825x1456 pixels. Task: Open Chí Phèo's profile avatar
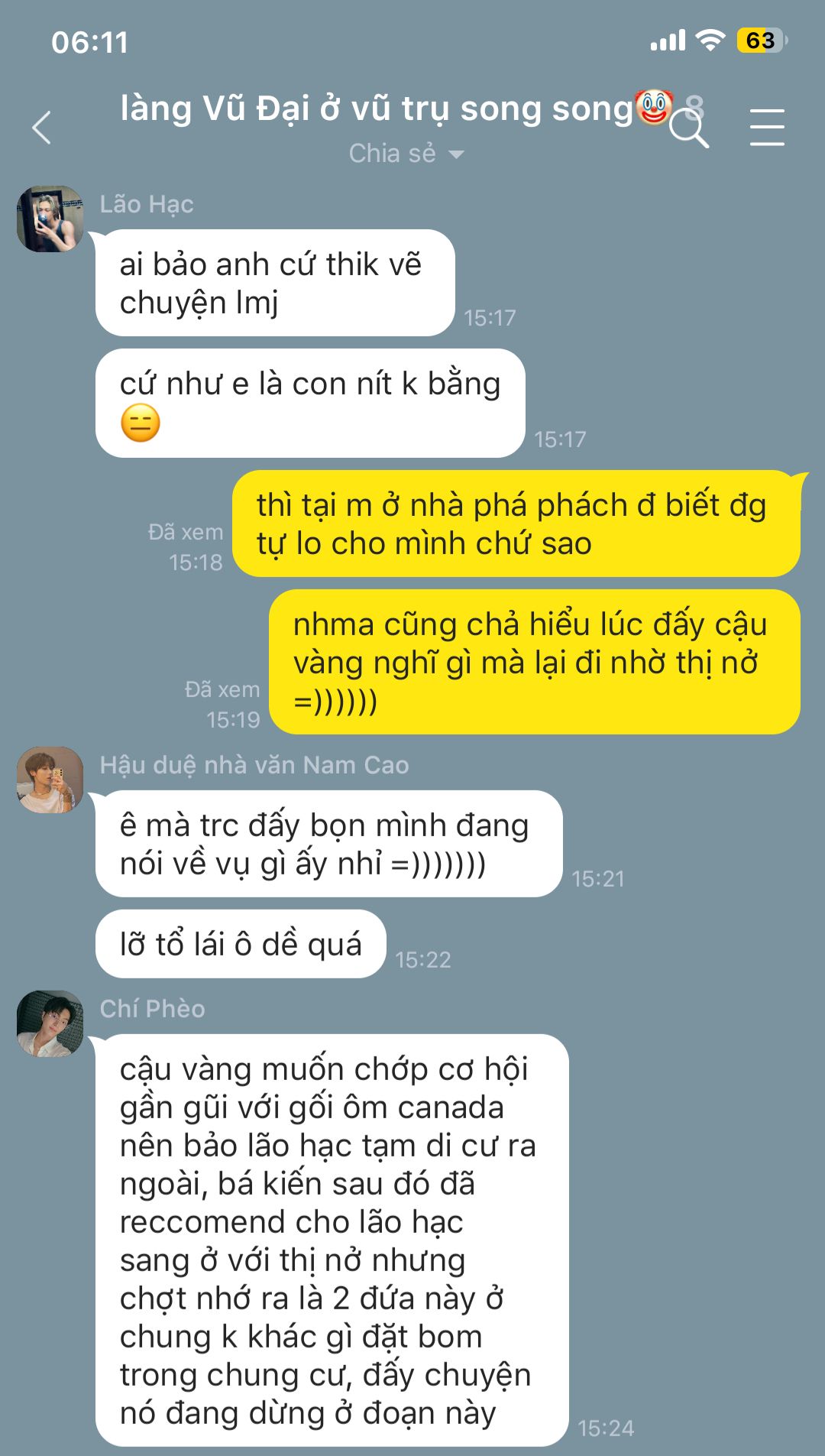click(x=50, y=1024)
